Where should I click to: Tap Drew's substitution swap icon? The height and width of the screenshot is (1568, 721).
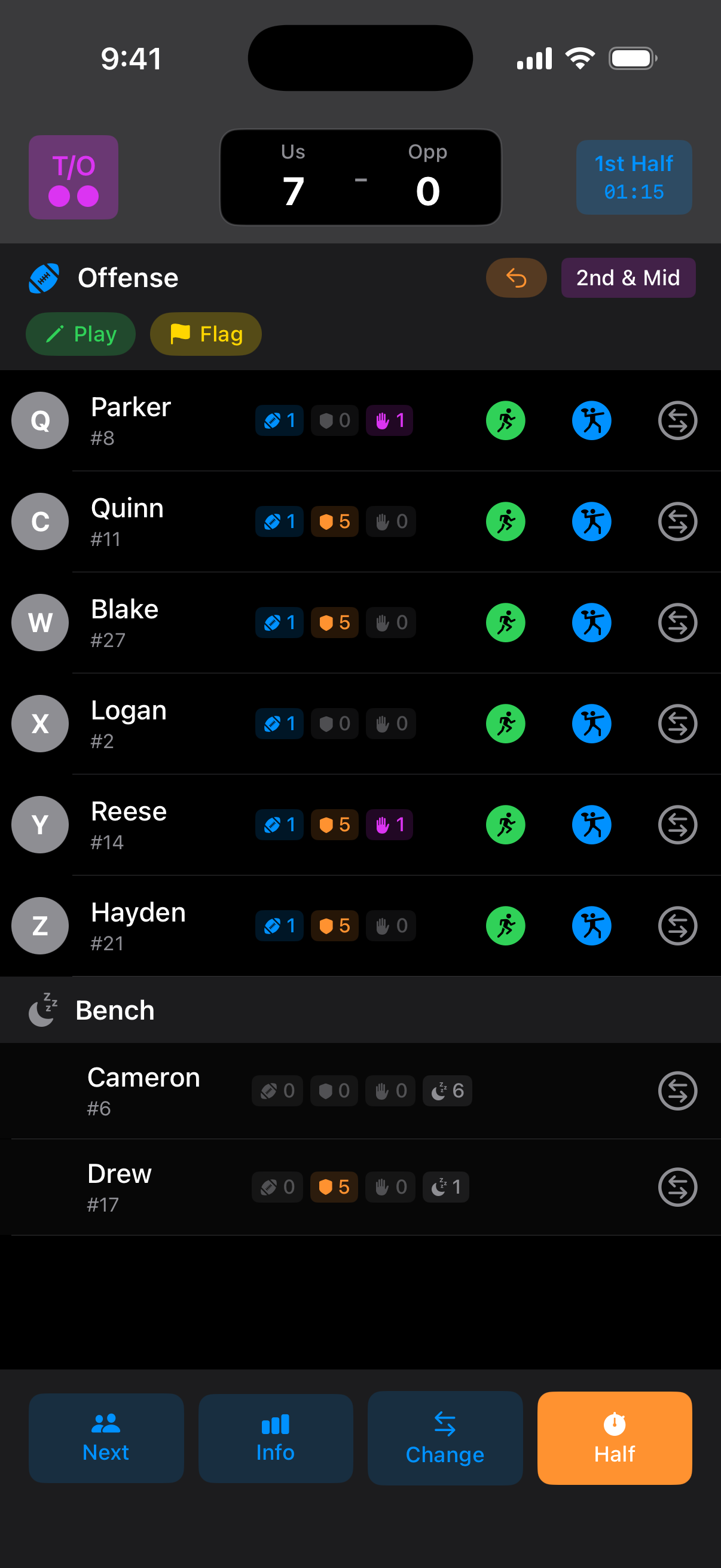(677, 1187)
